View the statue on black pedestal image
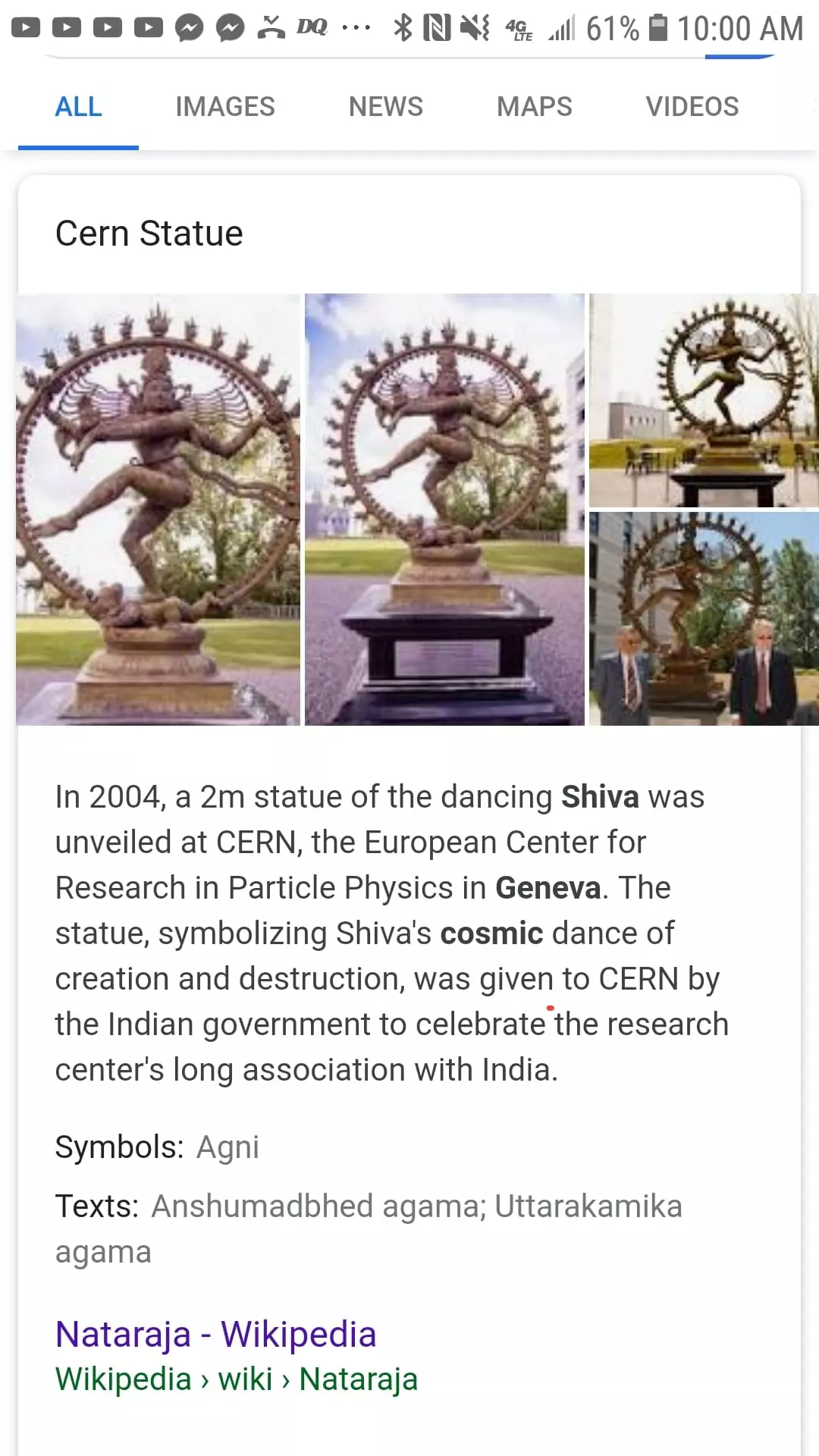The width and height of the screenshot is (819, 1456). [444, 510]
